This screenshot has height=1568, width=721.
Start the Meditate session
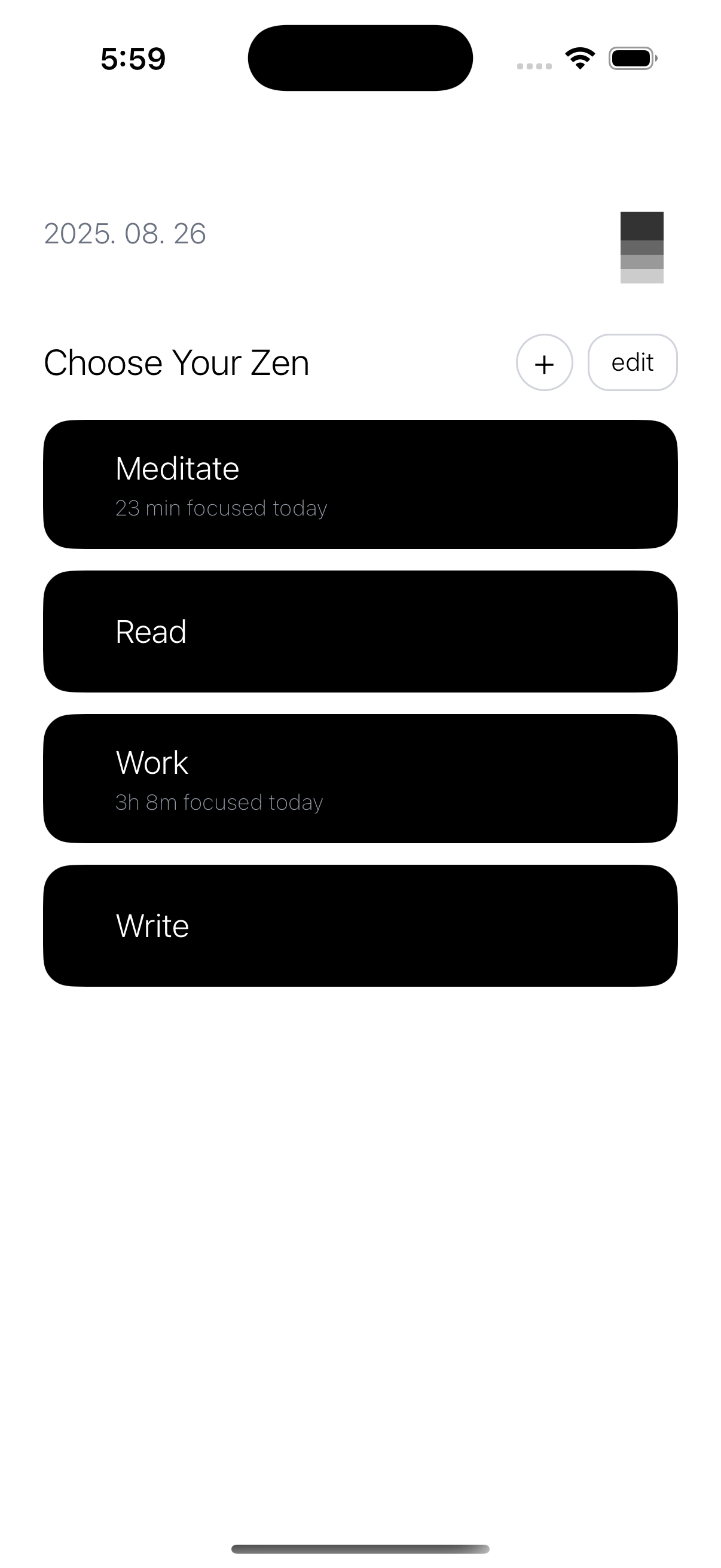tap(360, 484)
